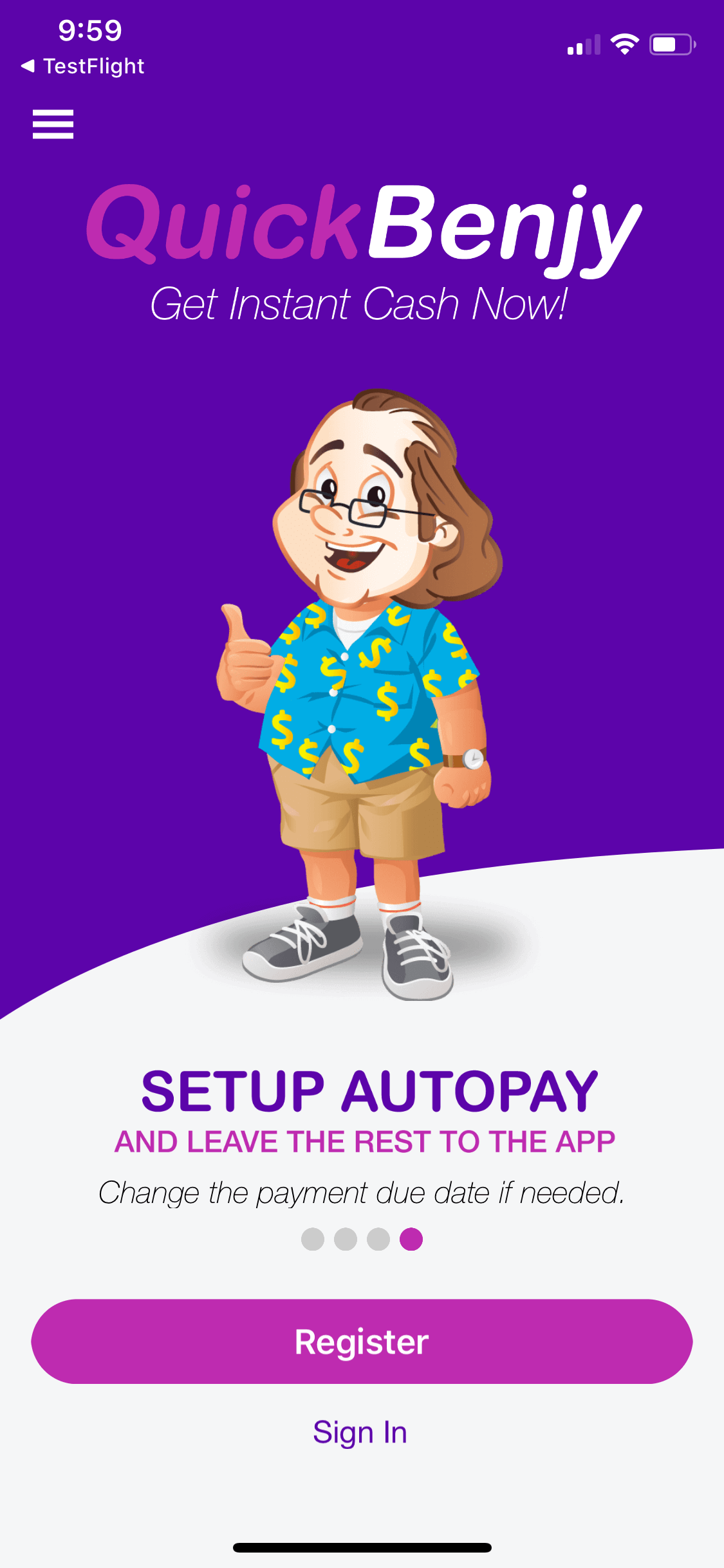Open the Sign In link

(x=360, y=1432)
